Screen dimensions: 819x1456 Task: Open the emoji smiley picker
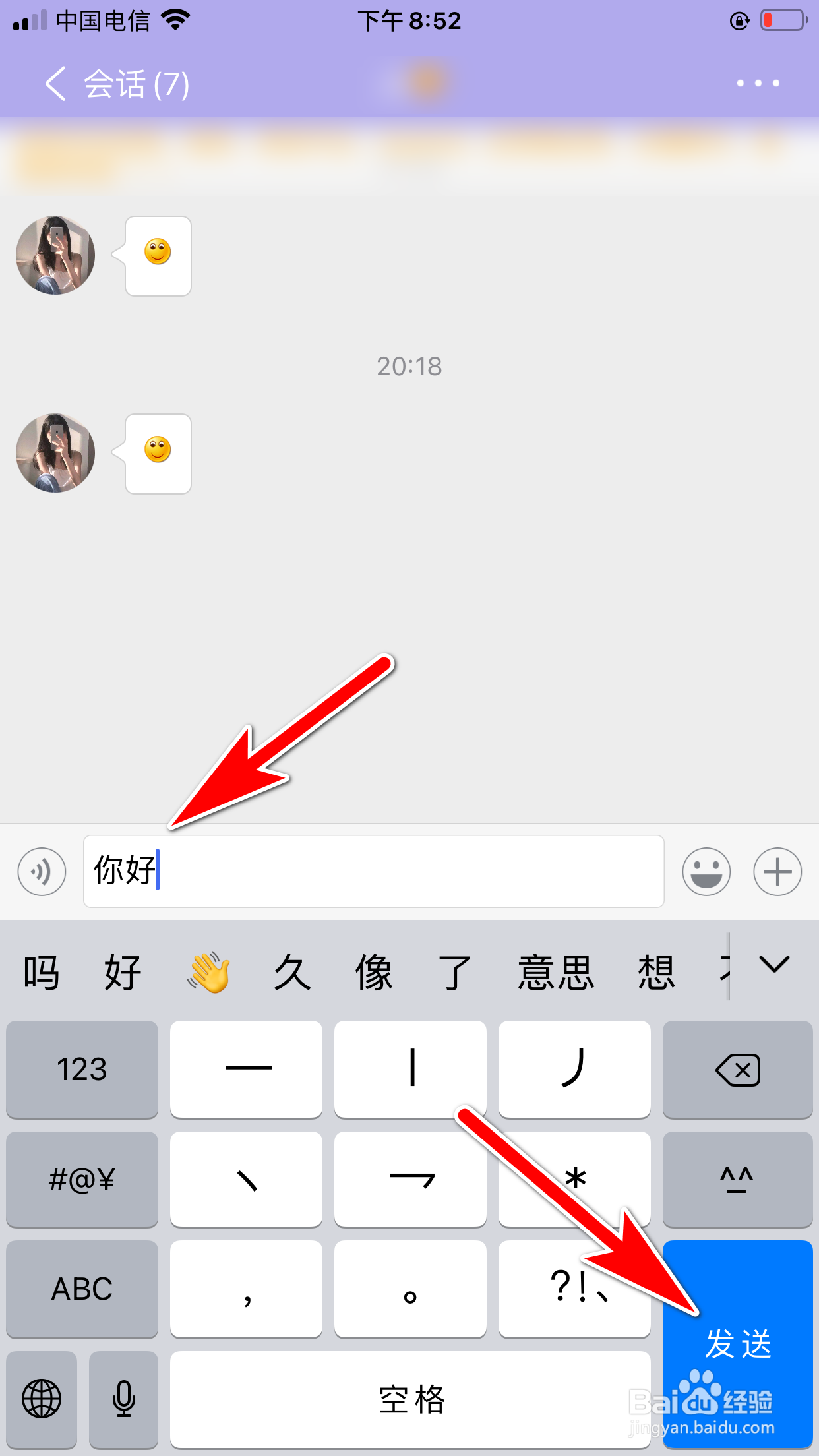point(706,872)
